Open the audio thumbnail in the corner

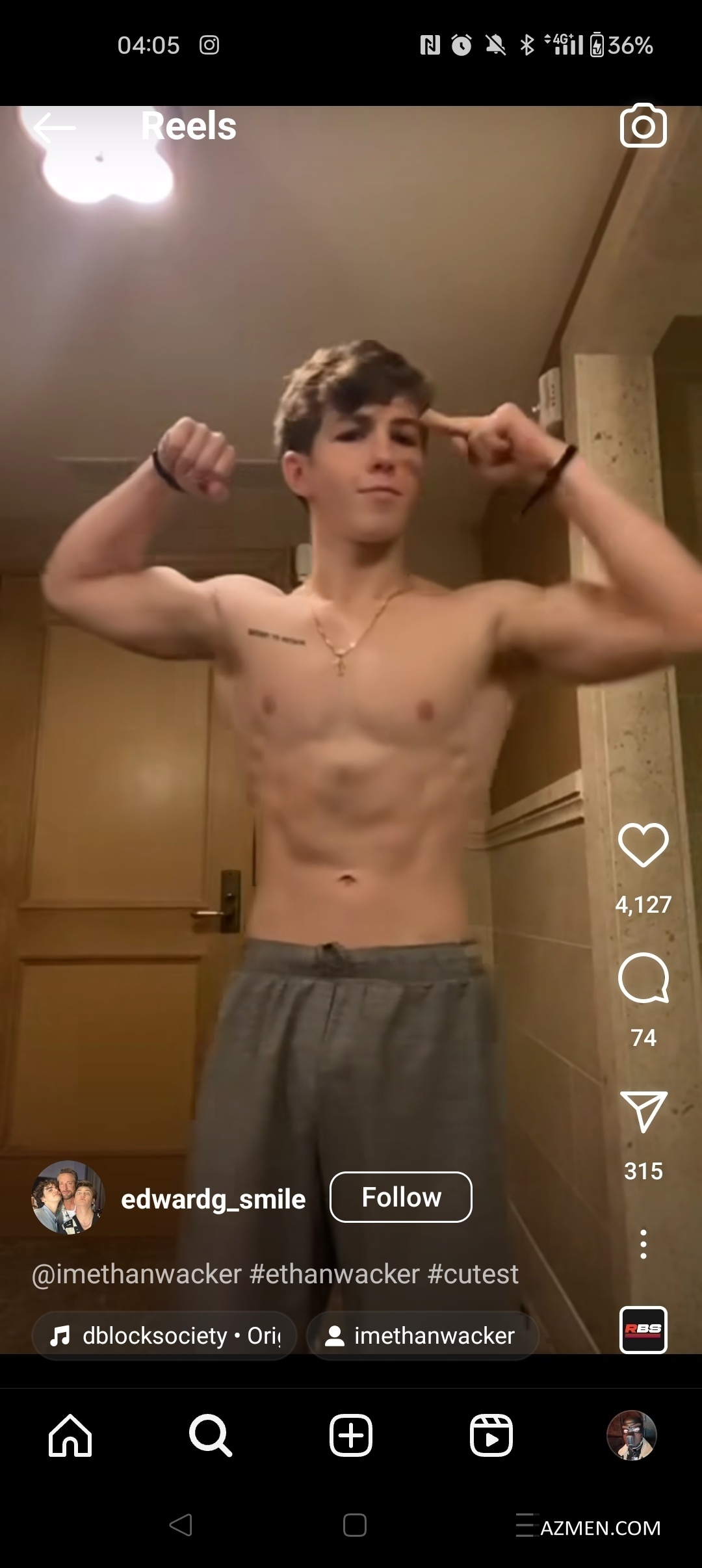tap(643, 1329)
